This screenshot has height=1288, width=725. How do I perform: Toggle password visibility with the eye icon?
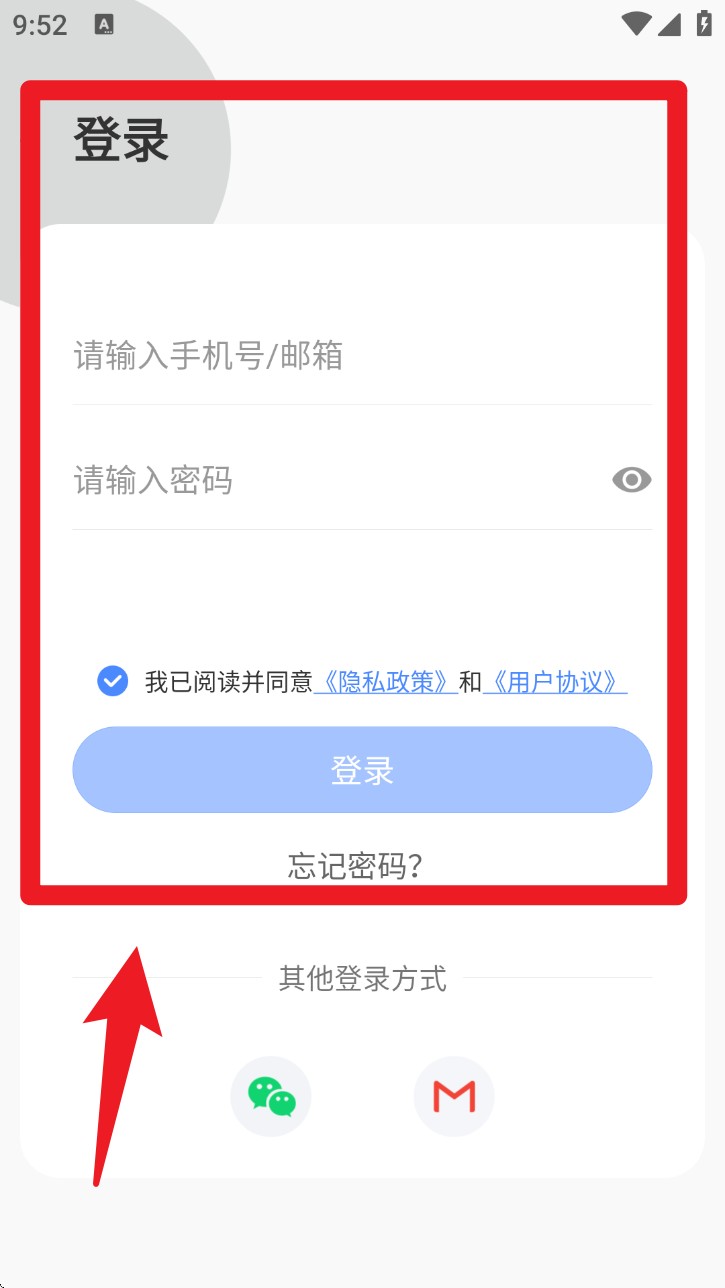tap(631, 481)
